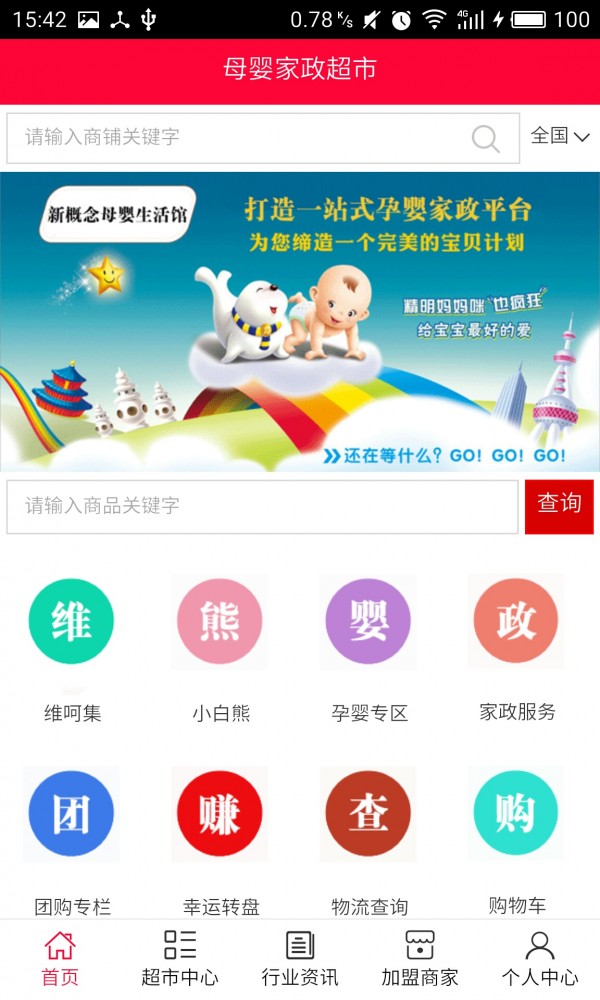Tap the product keyword input field
Screen dimensions: 600x1000
(262, 506)
